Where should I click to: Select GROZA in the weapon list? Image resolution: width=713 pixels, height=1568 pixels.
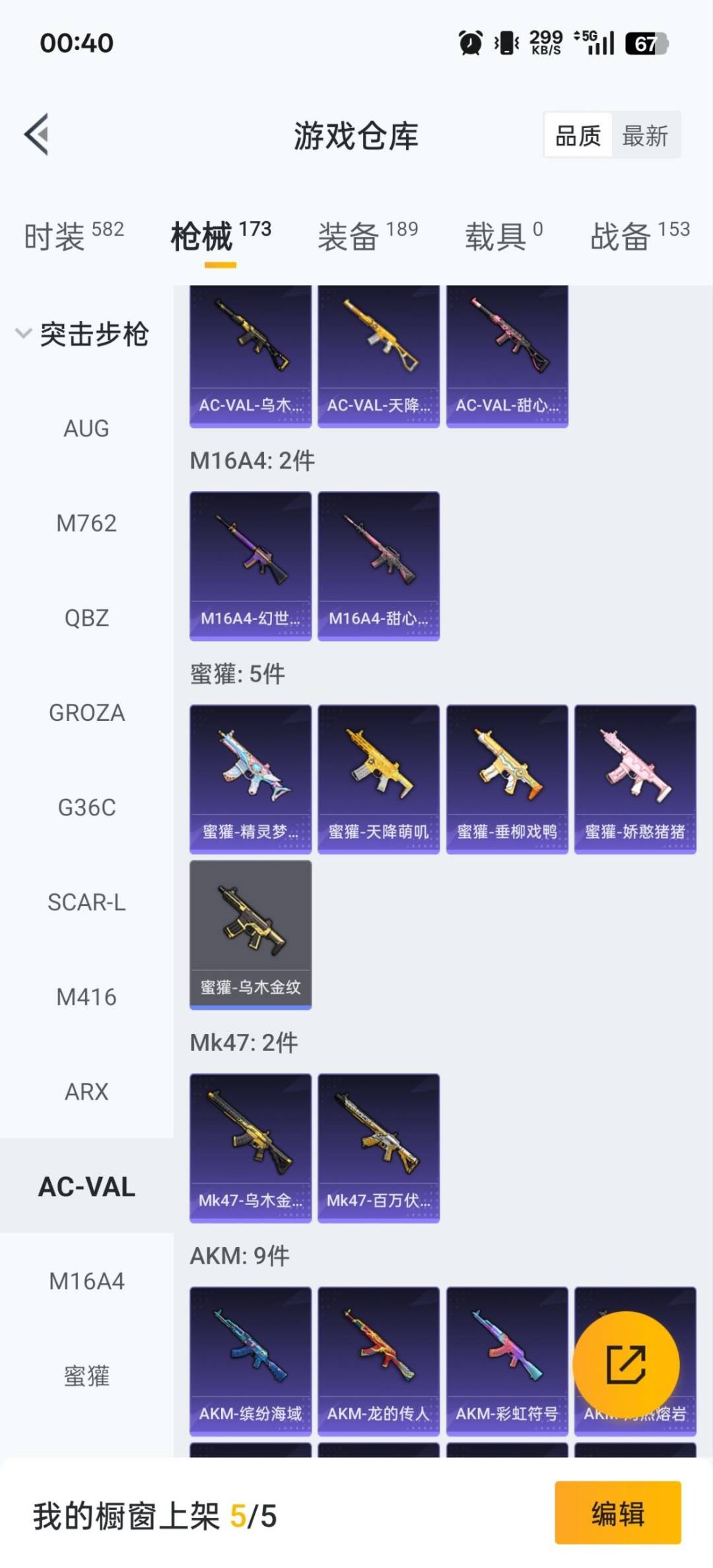pos(86,713)
